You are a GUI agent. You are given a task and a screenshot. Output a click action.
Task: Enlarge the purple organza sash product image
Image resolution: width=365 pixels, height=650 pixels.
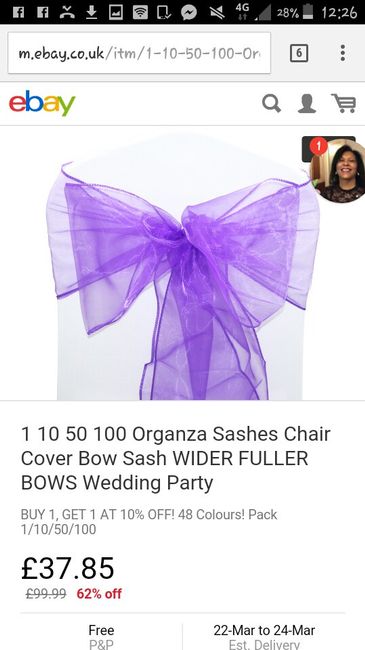click(182, 267)
